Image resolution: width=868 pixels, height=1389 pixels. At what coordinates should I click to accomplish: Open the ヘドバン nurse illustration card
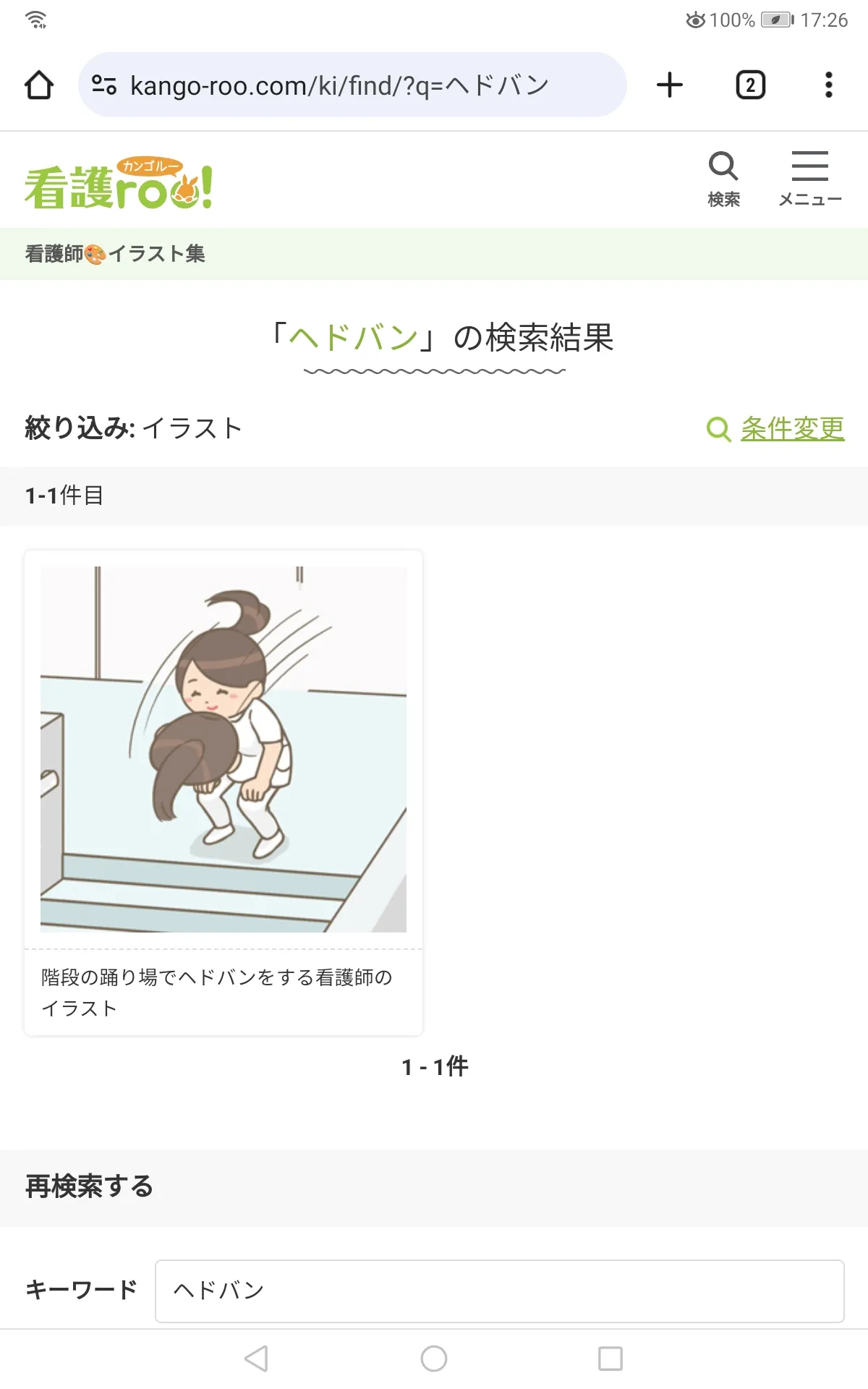tap(224, 793)
